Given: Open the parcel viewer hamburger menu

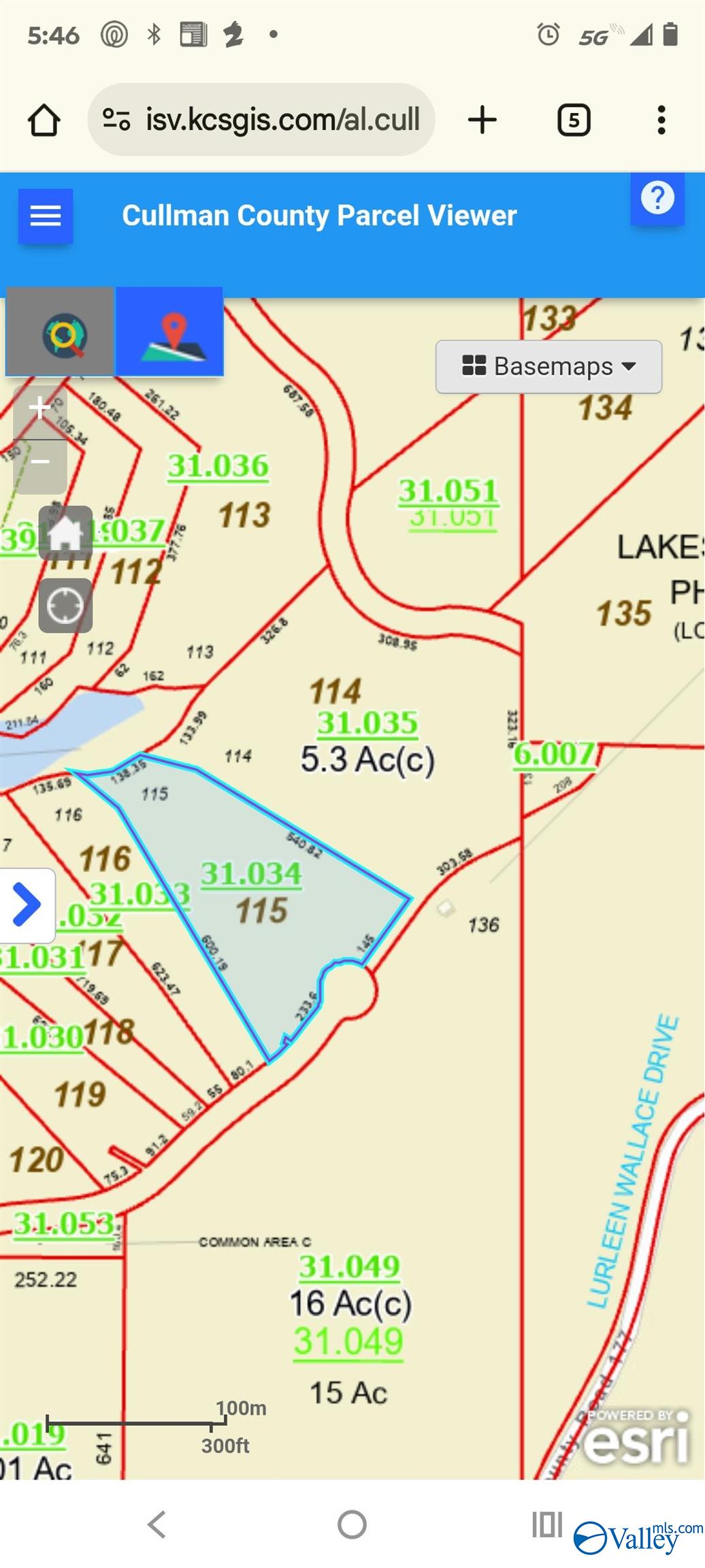Looking at the screenshot, I should pyautogui.click(x=46, y=216).
